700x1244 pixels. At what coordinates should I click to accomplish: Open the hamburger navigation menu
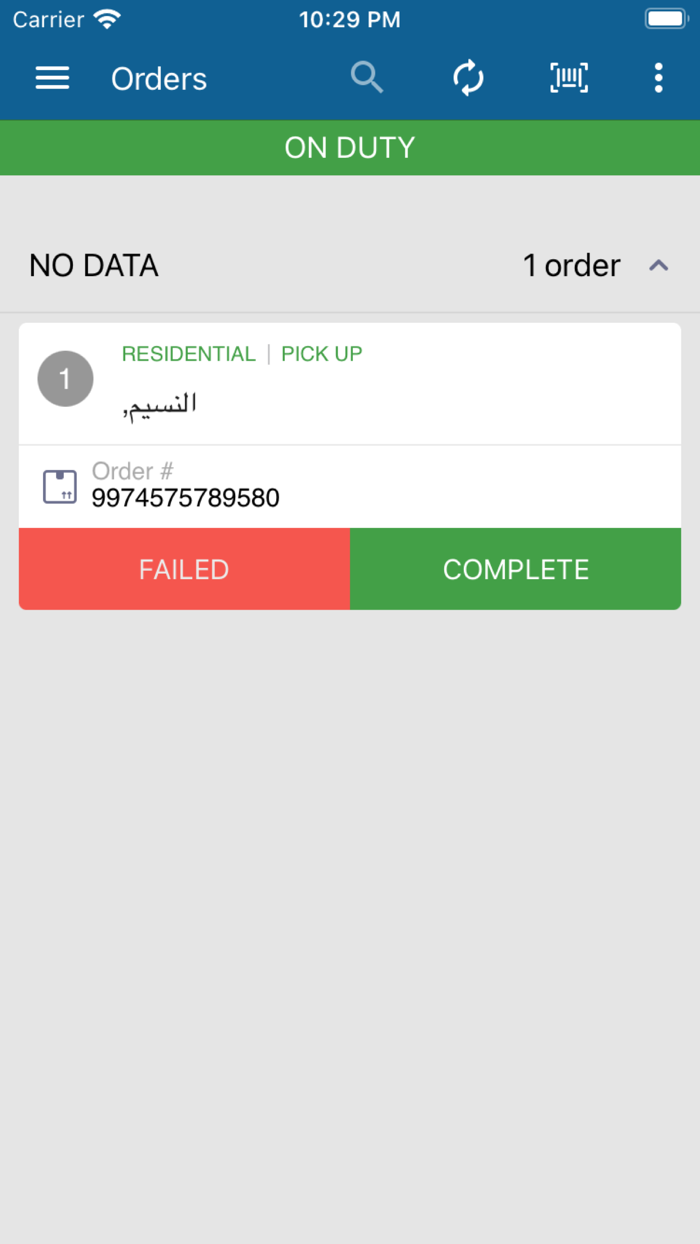52,79
